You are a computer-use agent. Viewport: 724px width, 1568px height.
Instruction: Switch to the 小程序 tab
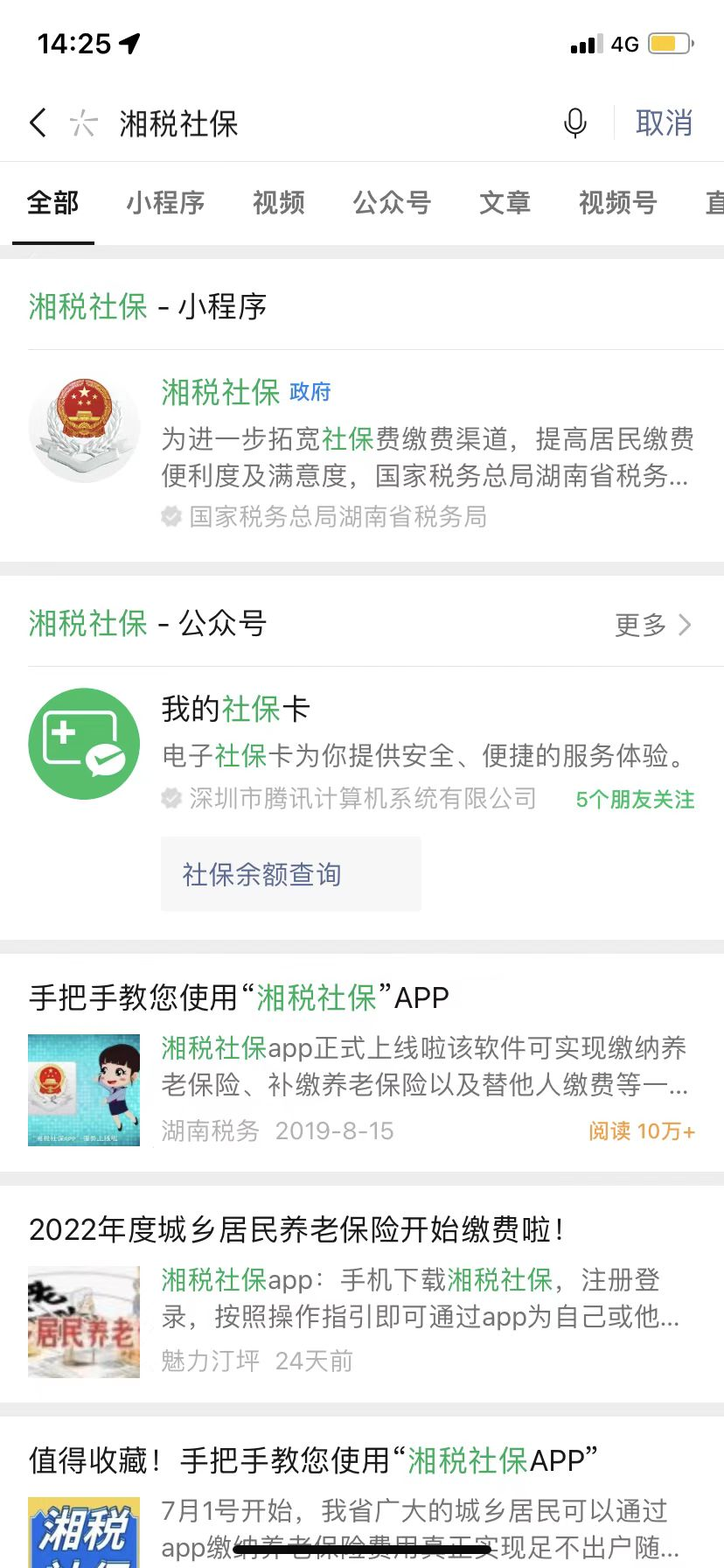click(165, 203)
